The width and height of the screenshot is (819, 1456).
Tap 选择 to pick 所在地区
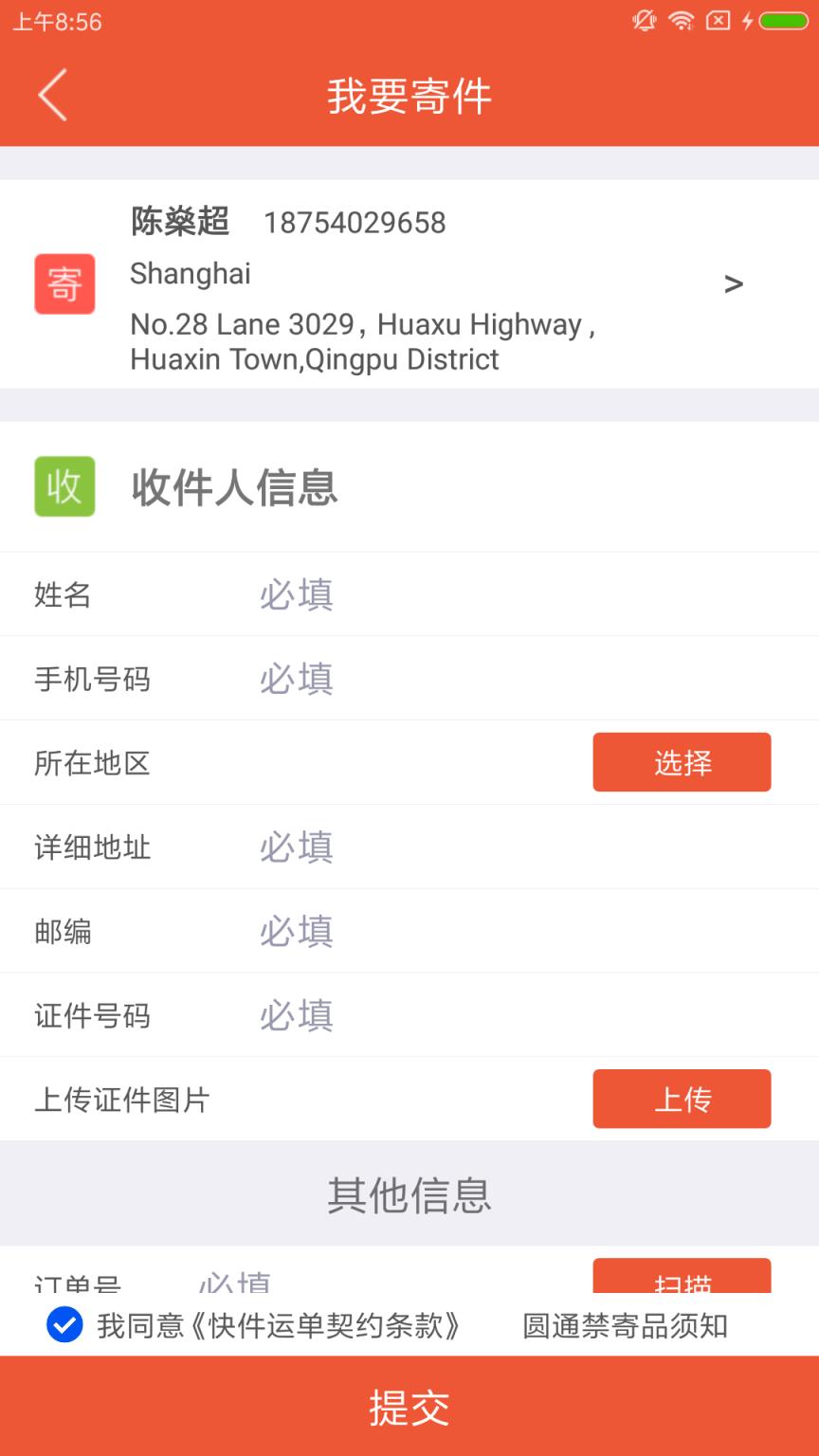[682, 762]
